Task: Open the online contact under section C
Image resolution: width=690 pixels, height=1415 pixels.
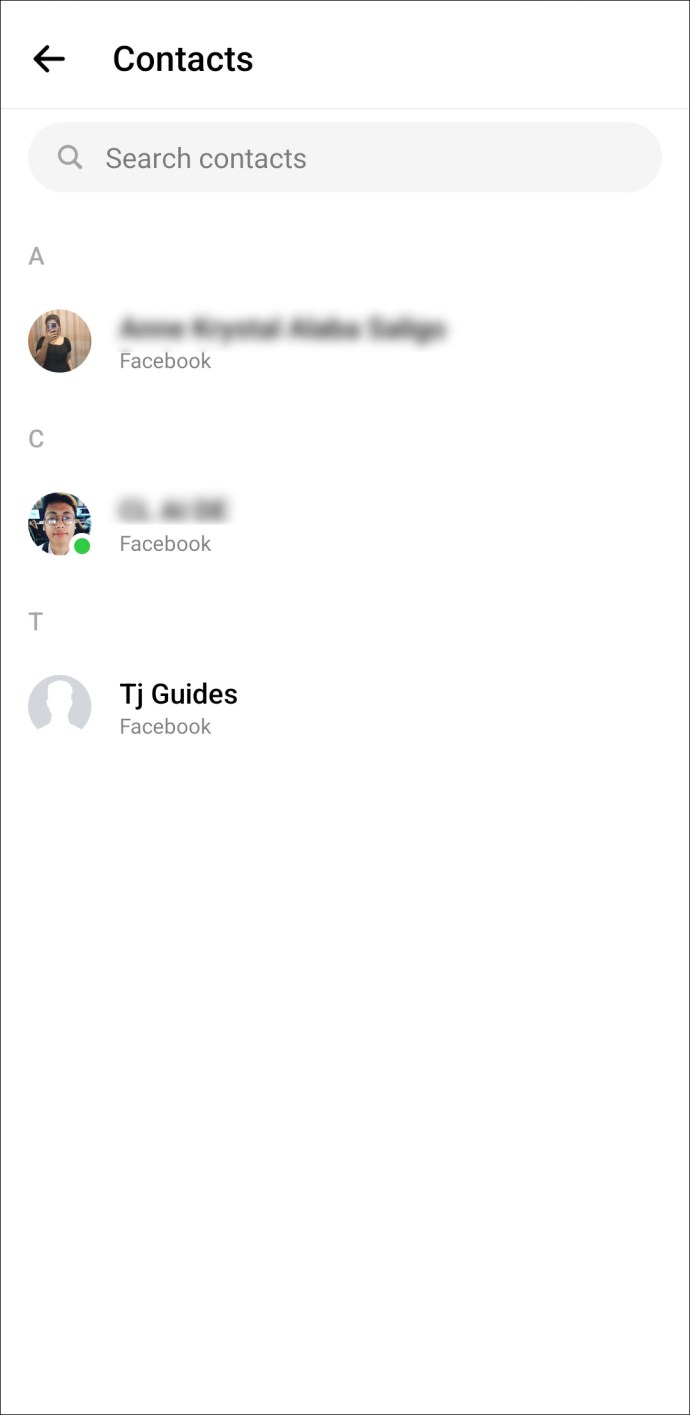Action: pos(345,524)
